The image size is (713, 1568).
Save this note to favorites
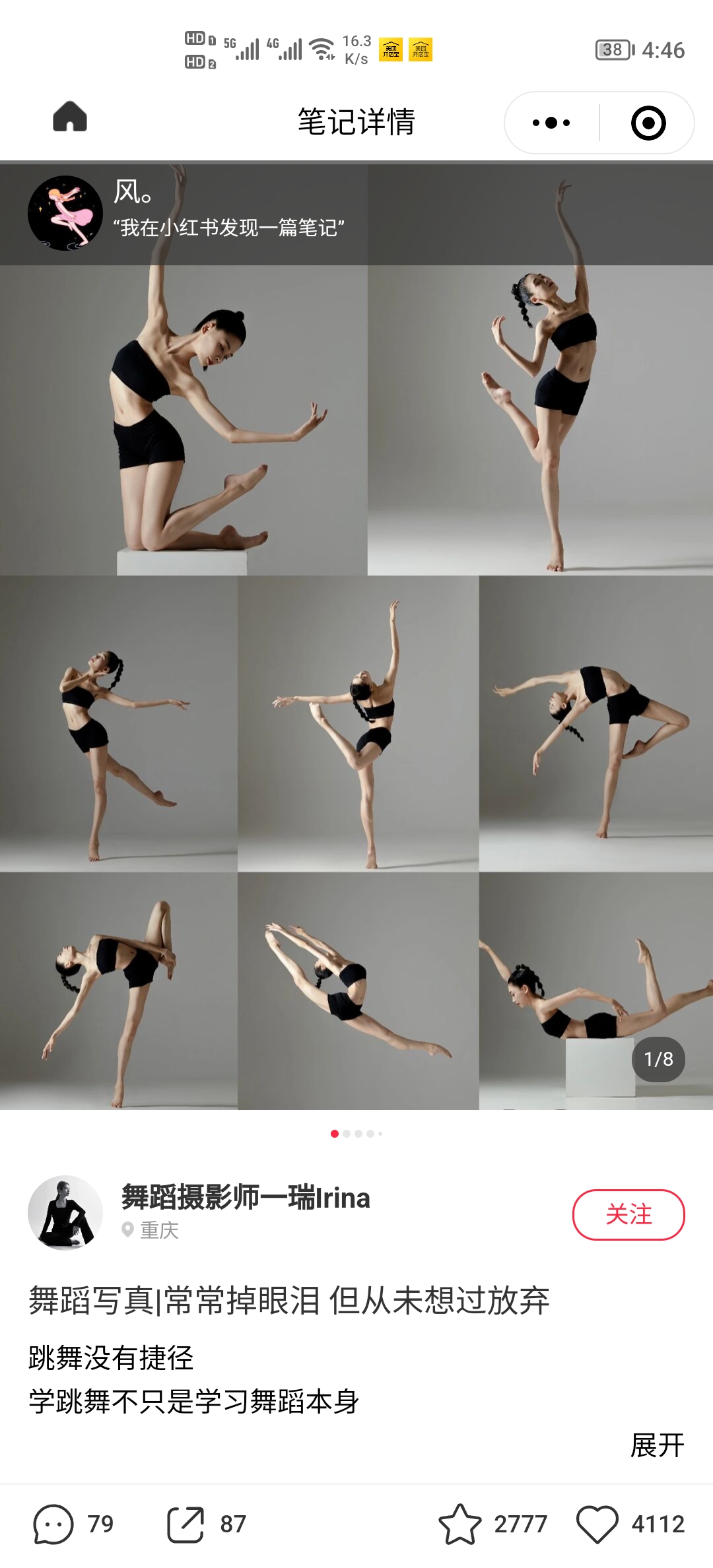pyautogui.click(x=460, y=1523)
